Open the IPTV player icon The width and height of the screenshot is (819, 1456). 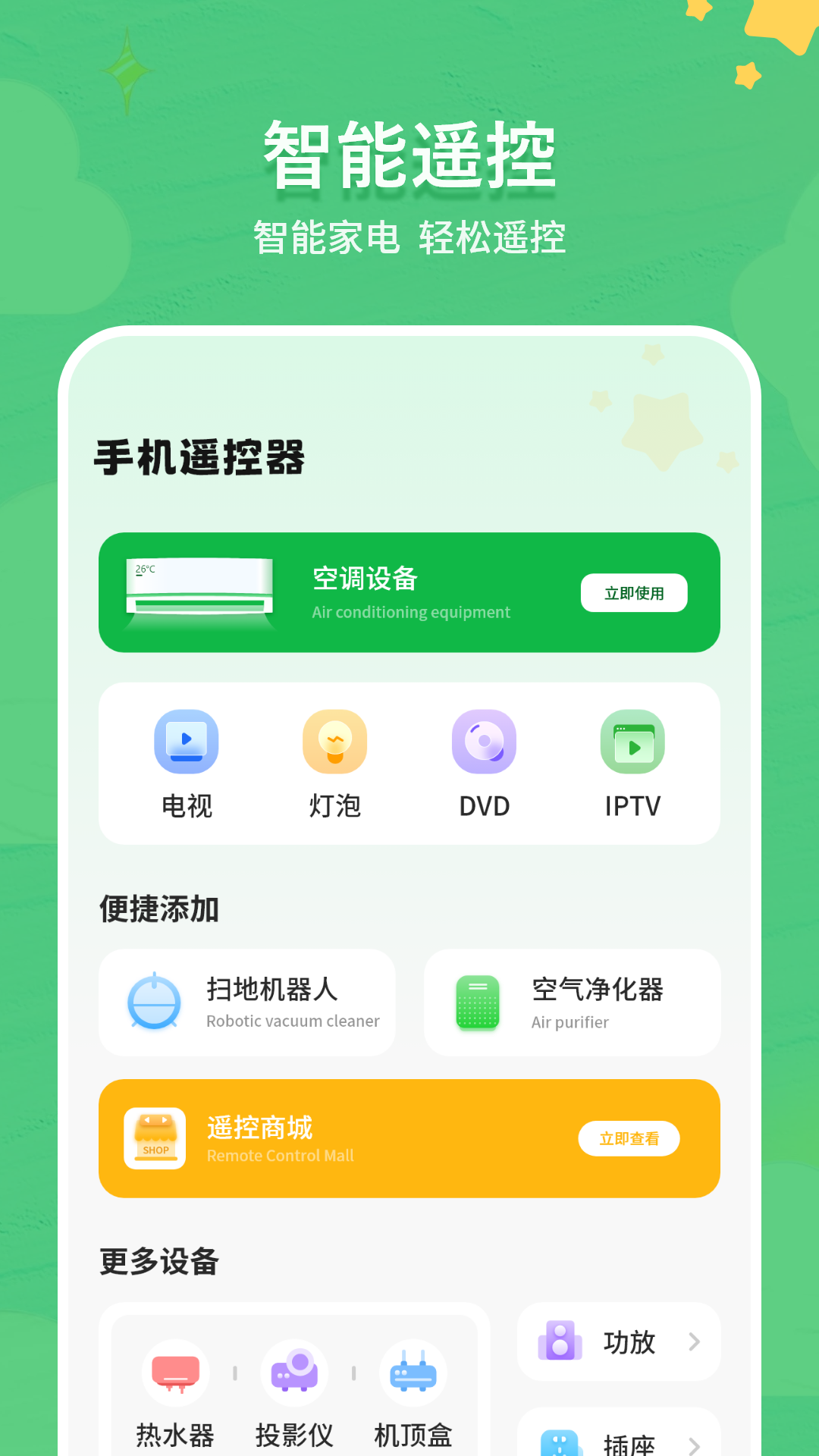click(632, 742)
